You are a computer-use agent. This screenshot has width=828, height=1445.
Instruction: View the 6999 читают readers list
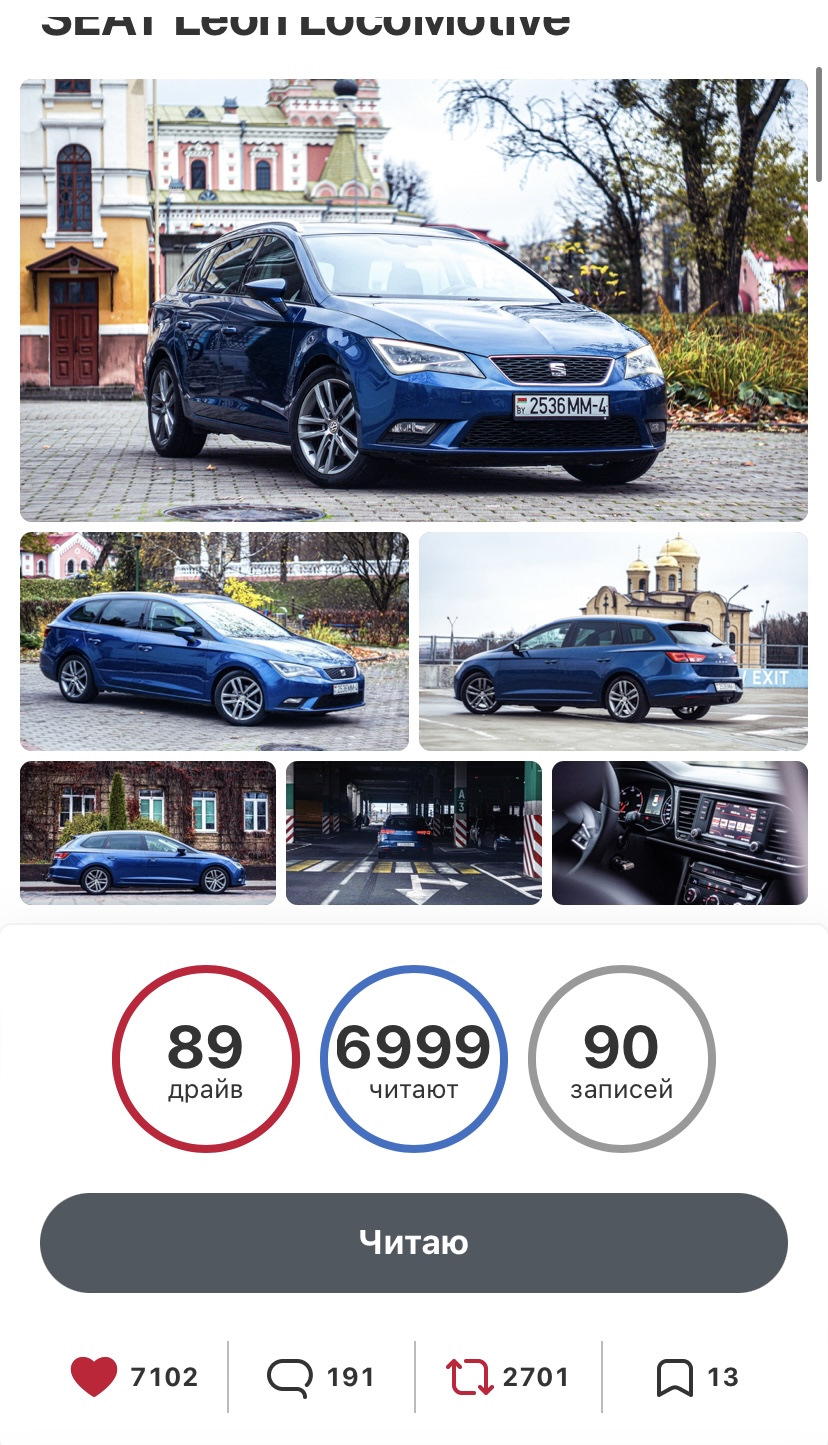click(x=413, y=1058)
